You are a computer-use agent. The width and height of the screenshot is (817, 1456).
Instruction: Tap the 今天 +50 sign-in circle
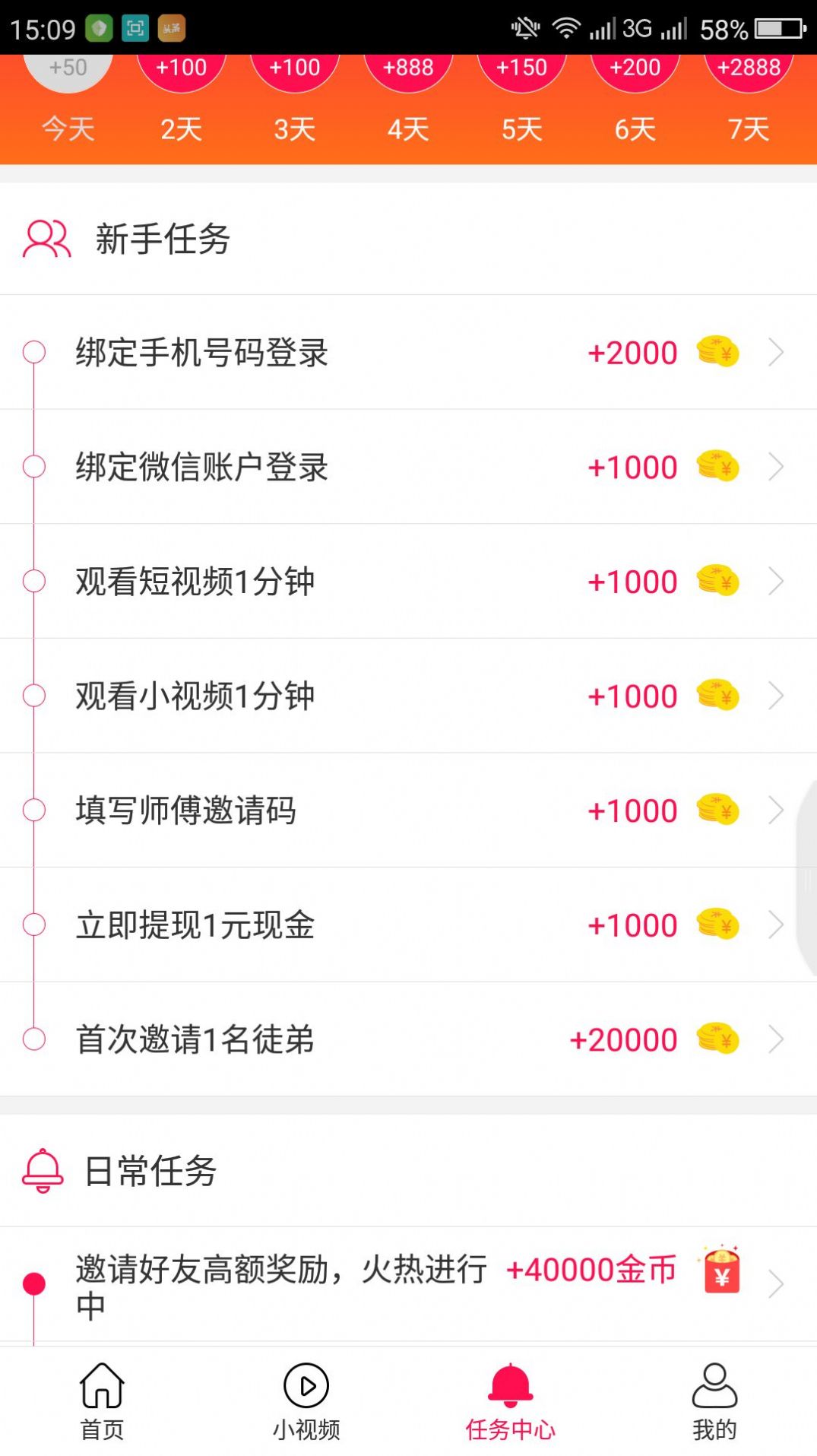[68, 99]
